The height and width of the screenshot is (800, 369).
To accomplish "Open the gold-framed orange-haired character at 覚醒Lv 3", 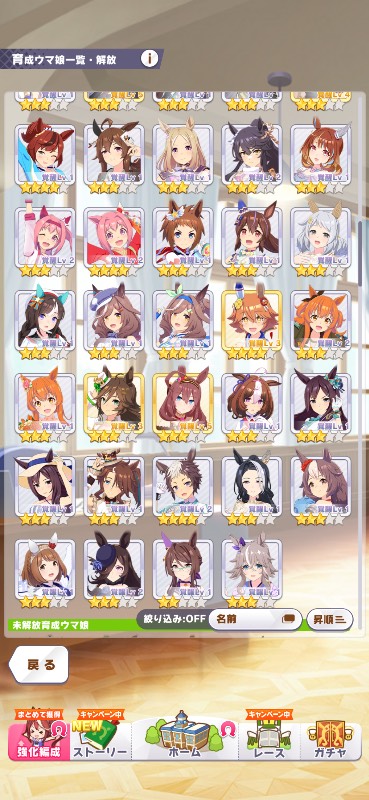I will 252,320.
